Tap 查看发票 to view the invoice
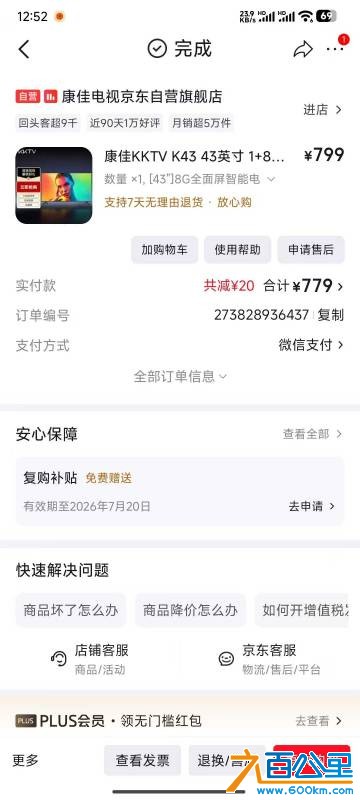The height and width of the screenshot is (800, 360). (x=142, y=760)
